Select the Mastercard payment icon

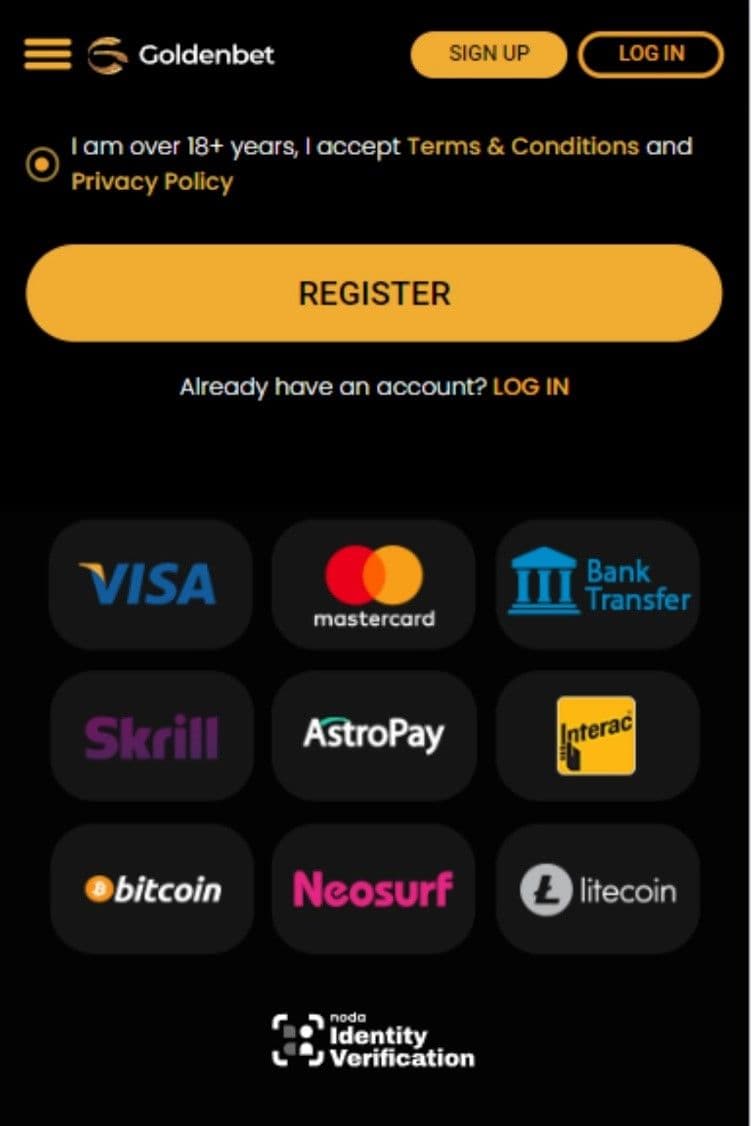click(x=374, y=585)
